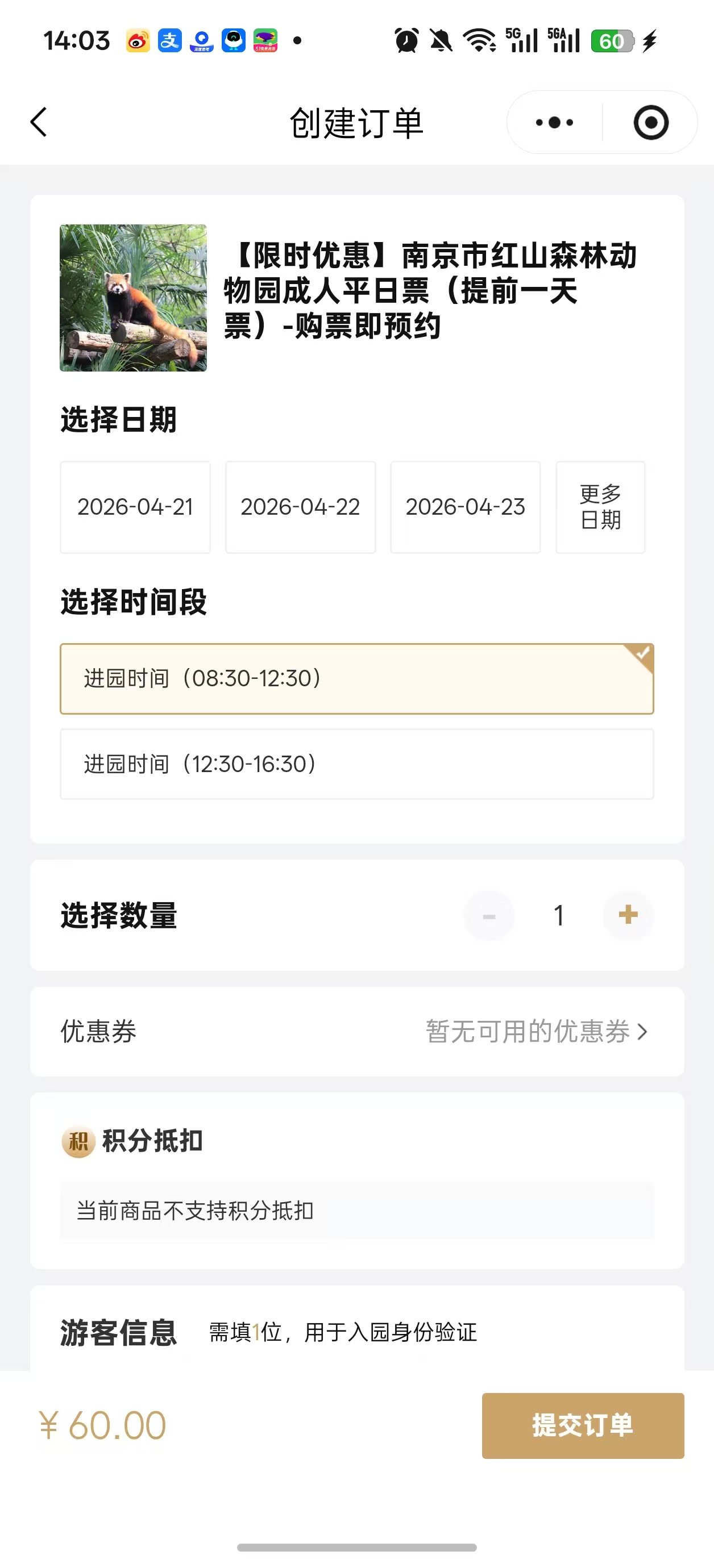Viewport: 714px width, 1568px height.
Task: Pick the 2026-04-23 date option
Action: (x=466, y=507)
